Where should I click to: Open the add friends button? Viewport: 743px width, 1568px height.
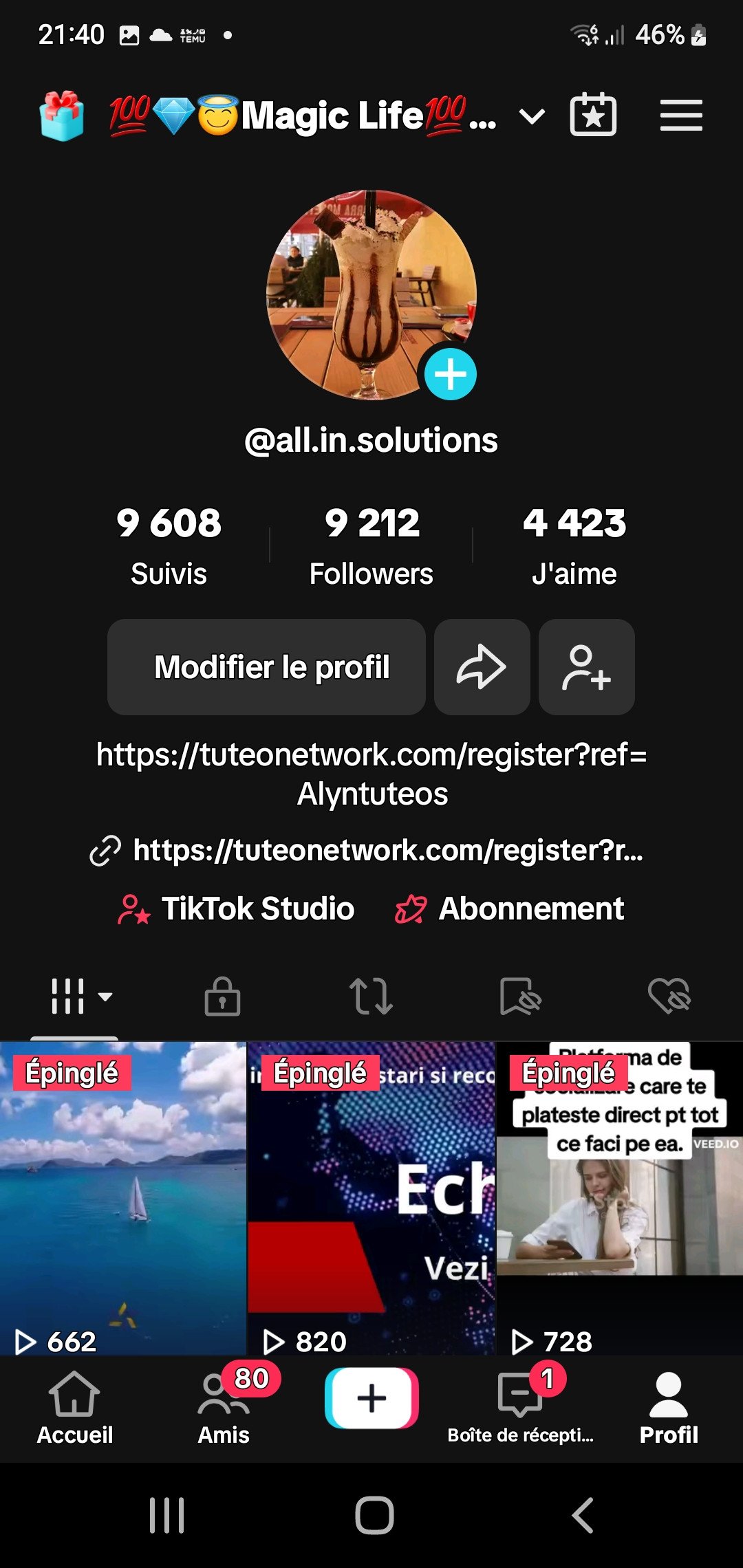point(586,667)
